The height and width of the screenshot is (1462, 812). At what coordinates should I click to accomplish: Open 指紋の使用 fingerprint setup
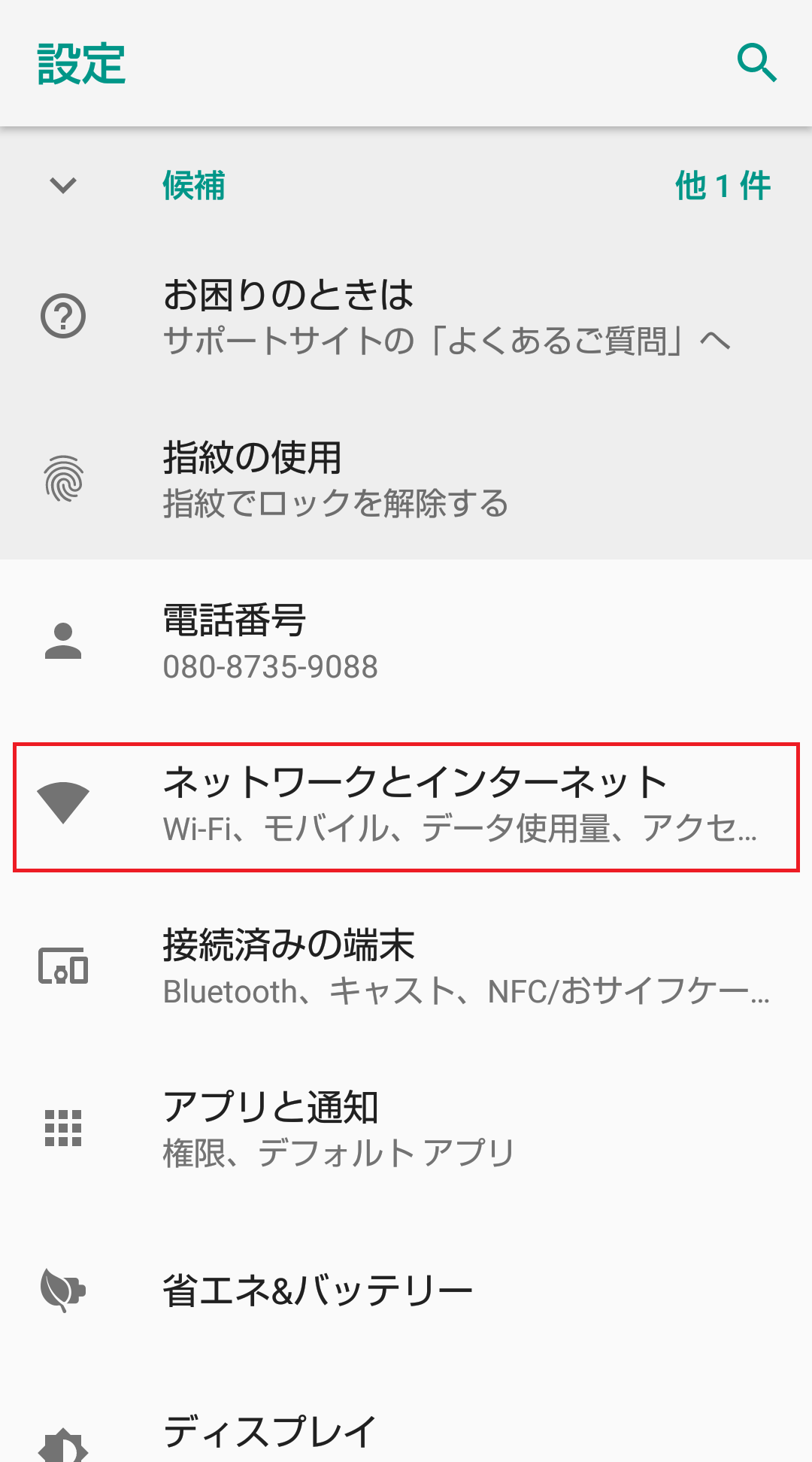(406, 478)
